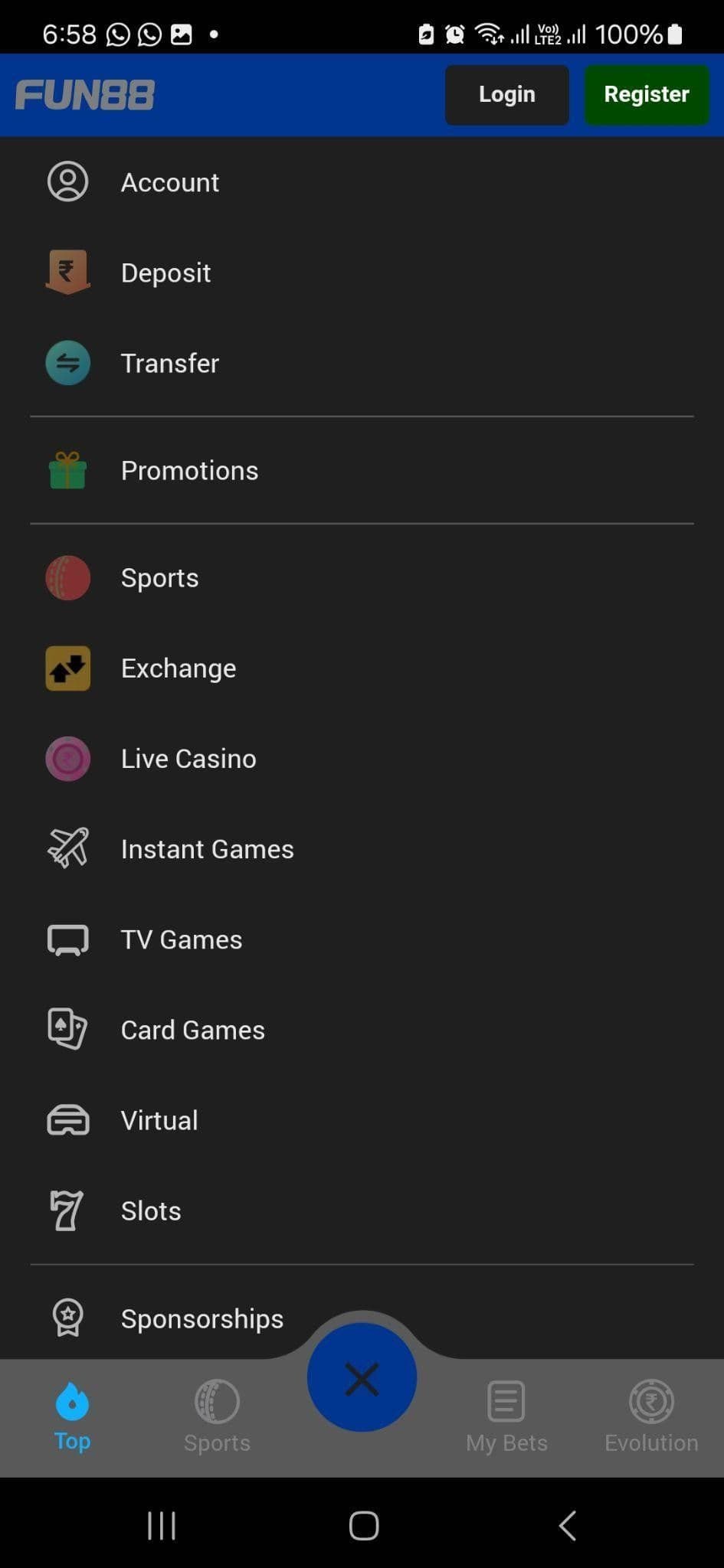Screen dimensions: 724x1568
Task: Select the Virtual car icon
Action: coord(68,1119)
